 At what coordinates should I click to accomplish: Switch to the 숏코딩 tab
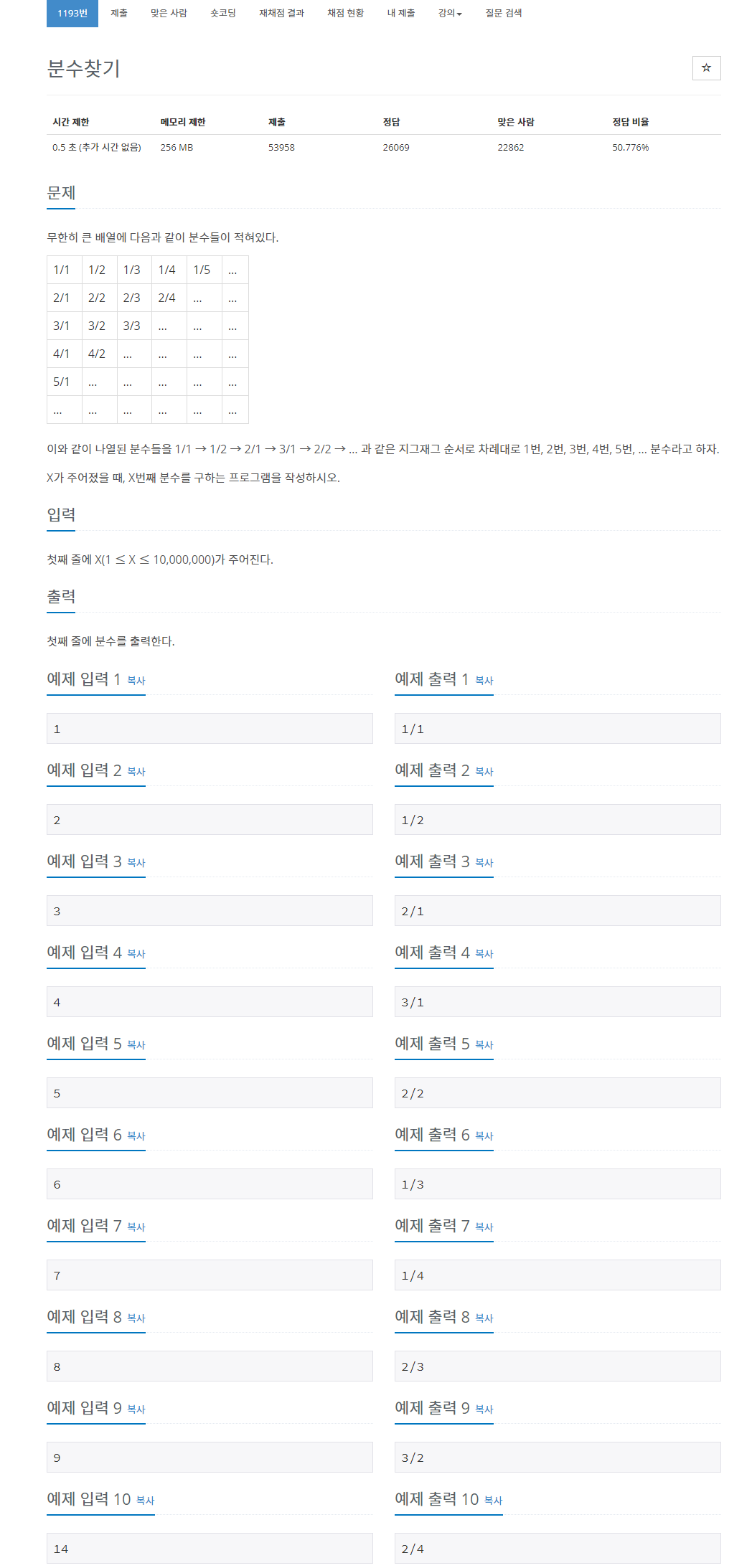tap(222, 13)
